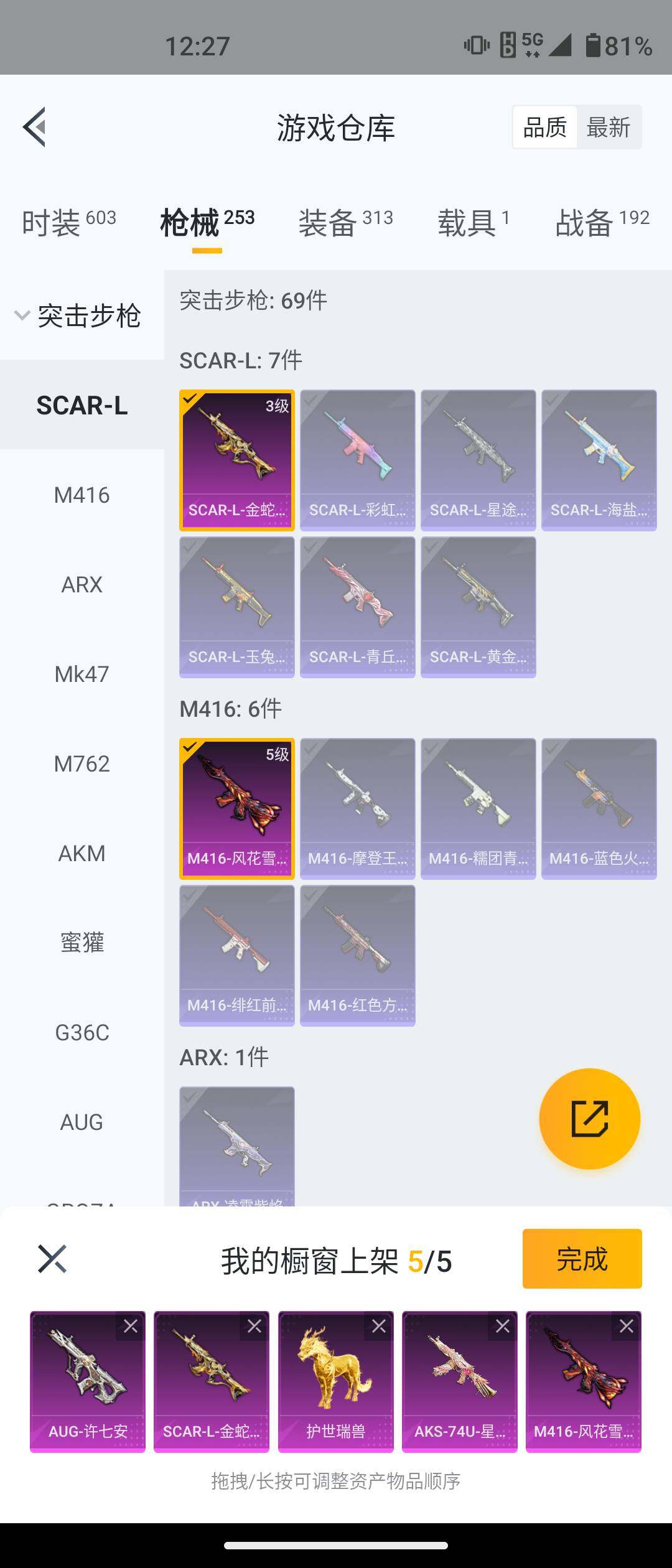Deselect the M416-风花雪 skin in grid

pos(236,809)
